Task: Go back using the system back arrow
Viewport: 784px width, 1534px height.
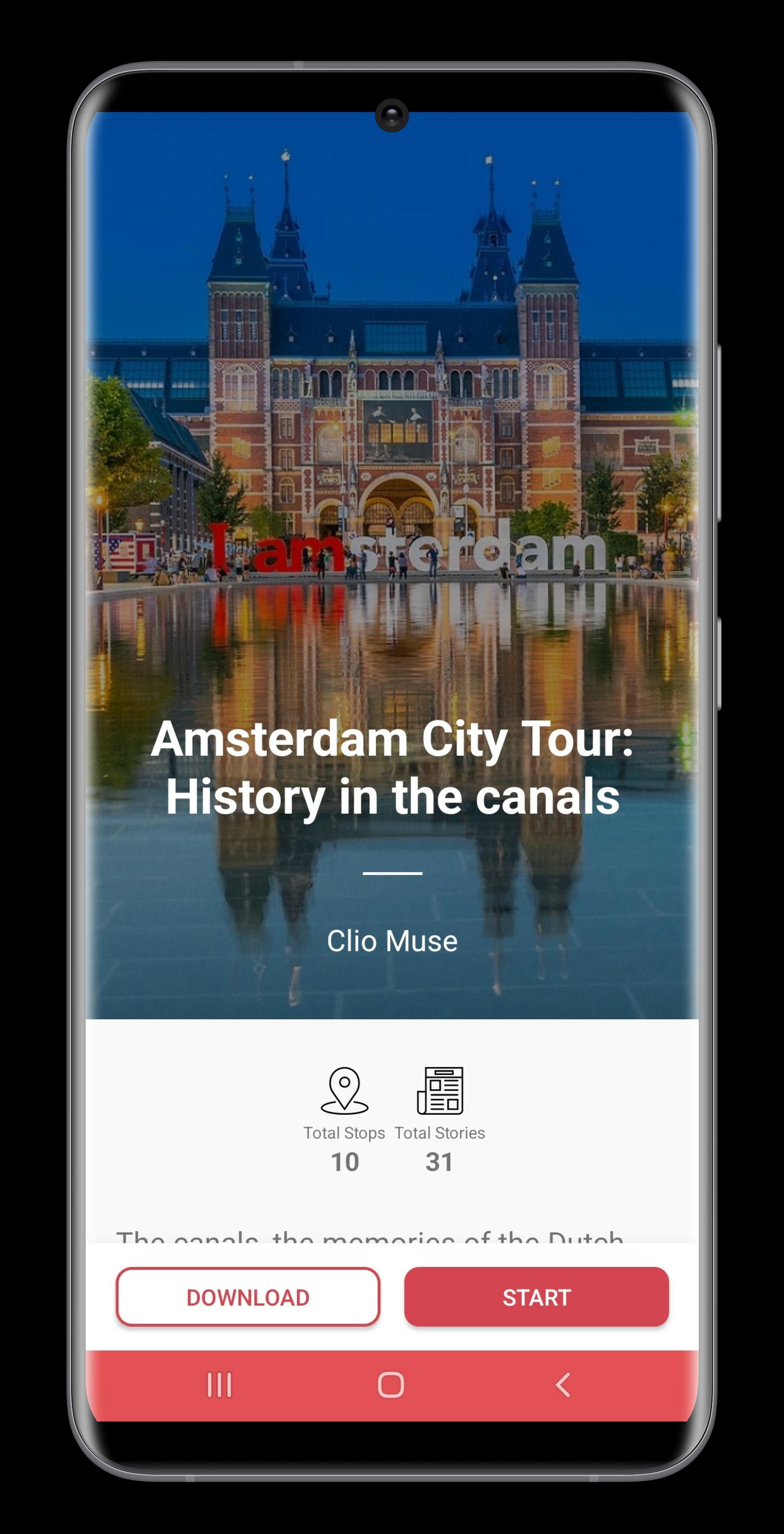Action: tap(562, 1384)
